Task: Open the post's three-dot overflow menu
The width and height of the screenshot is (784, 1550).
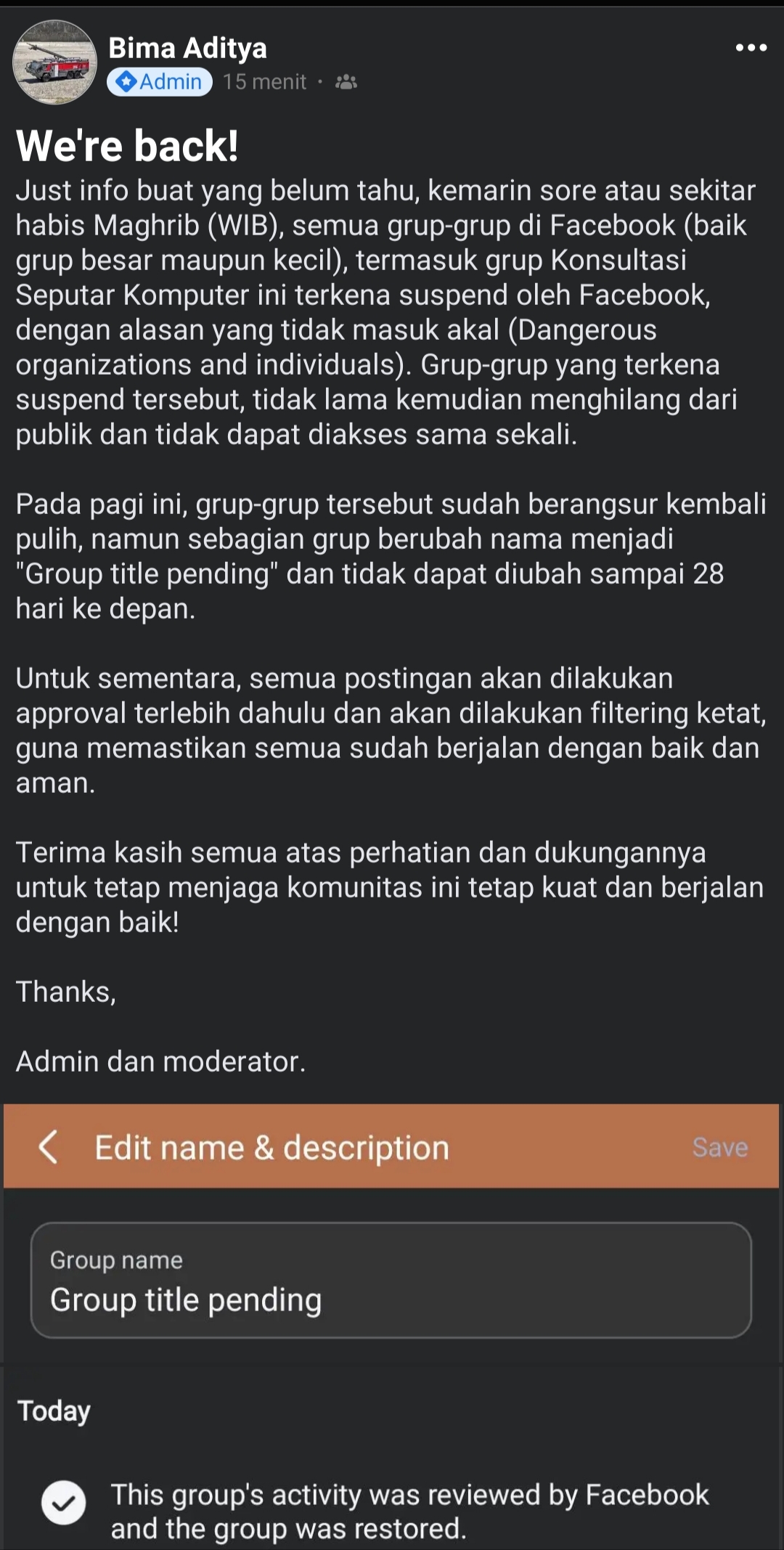Action: tap(751, 48)
